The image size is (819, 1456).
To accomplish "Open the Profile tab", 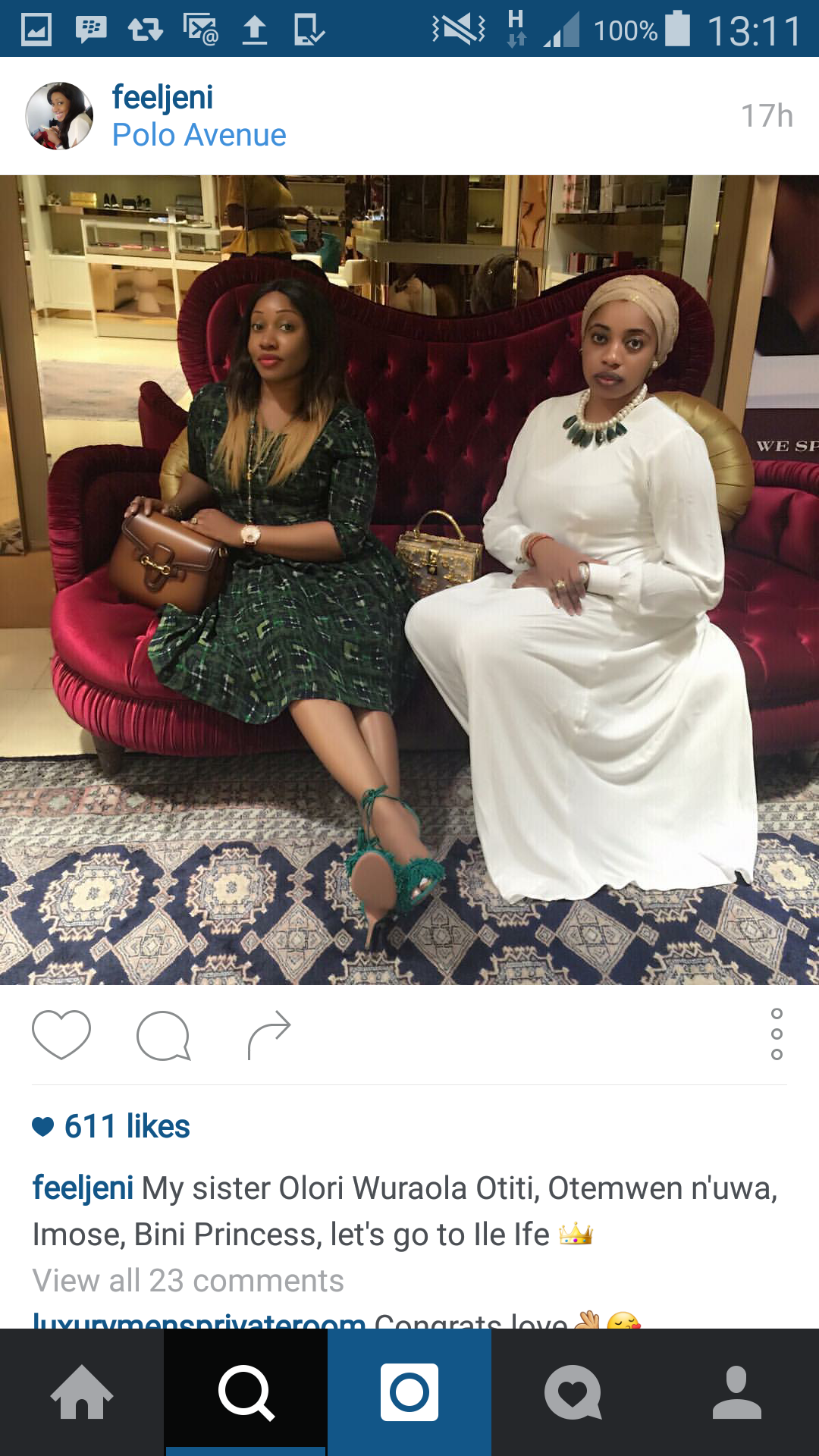I will point(737,1392).
